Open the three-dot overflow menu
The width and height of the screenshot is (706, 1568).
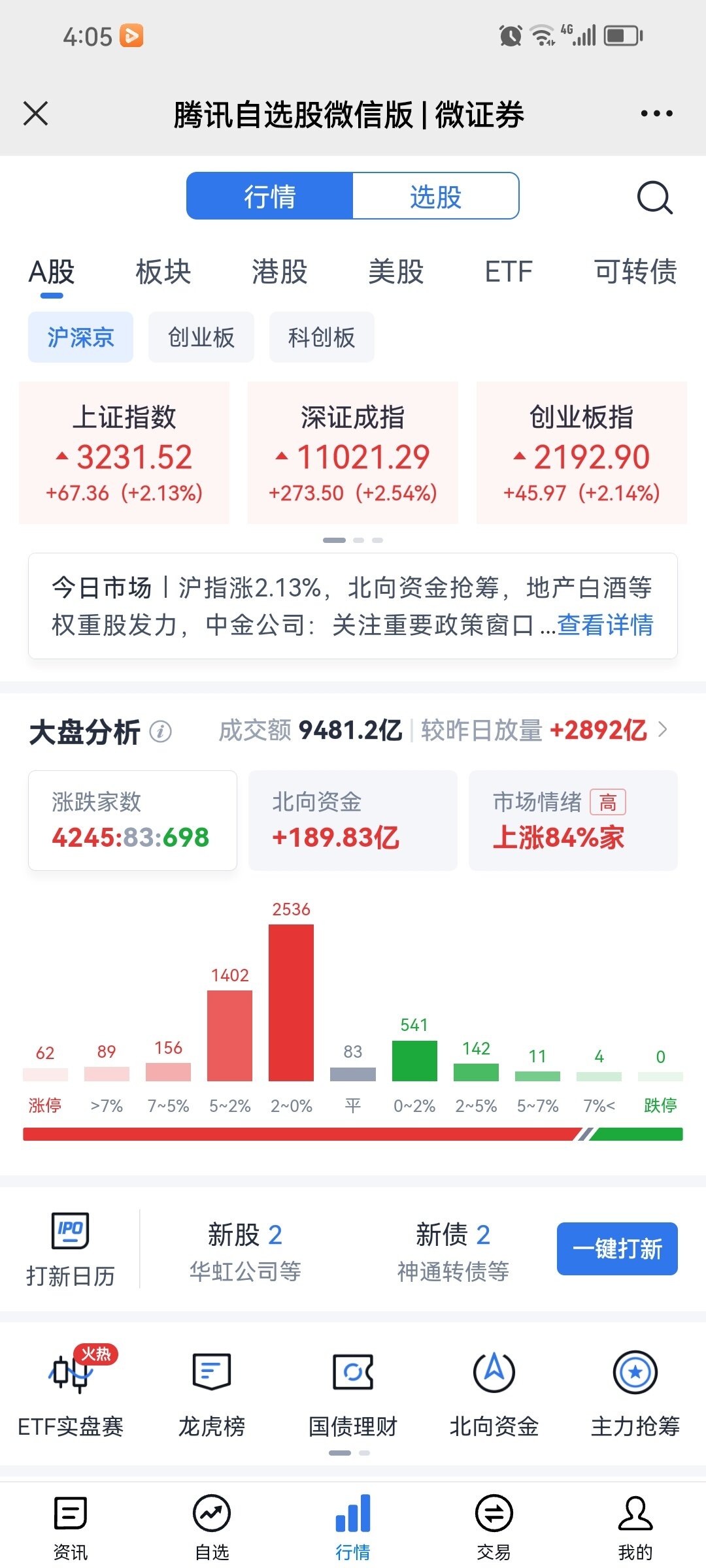tap(656, 114)
